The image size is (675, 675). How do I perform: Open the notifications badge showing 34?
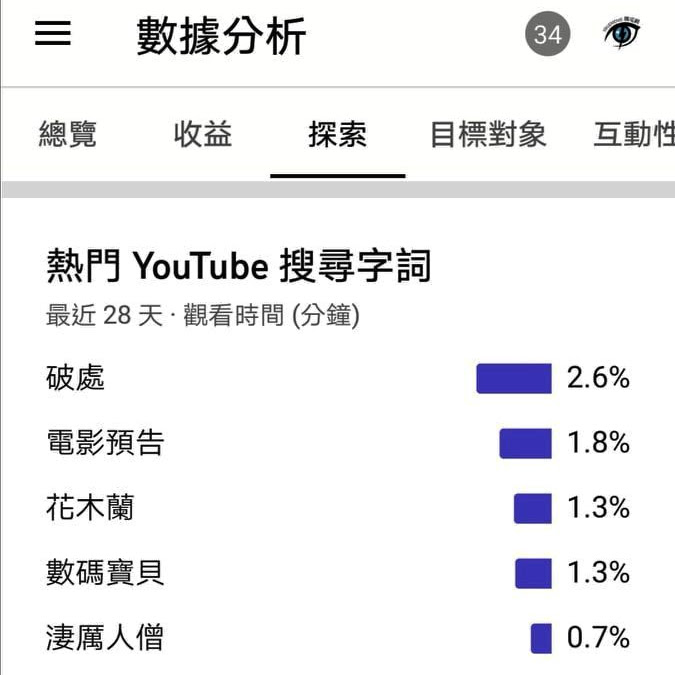pyautogui.click(x=547, y=35)
